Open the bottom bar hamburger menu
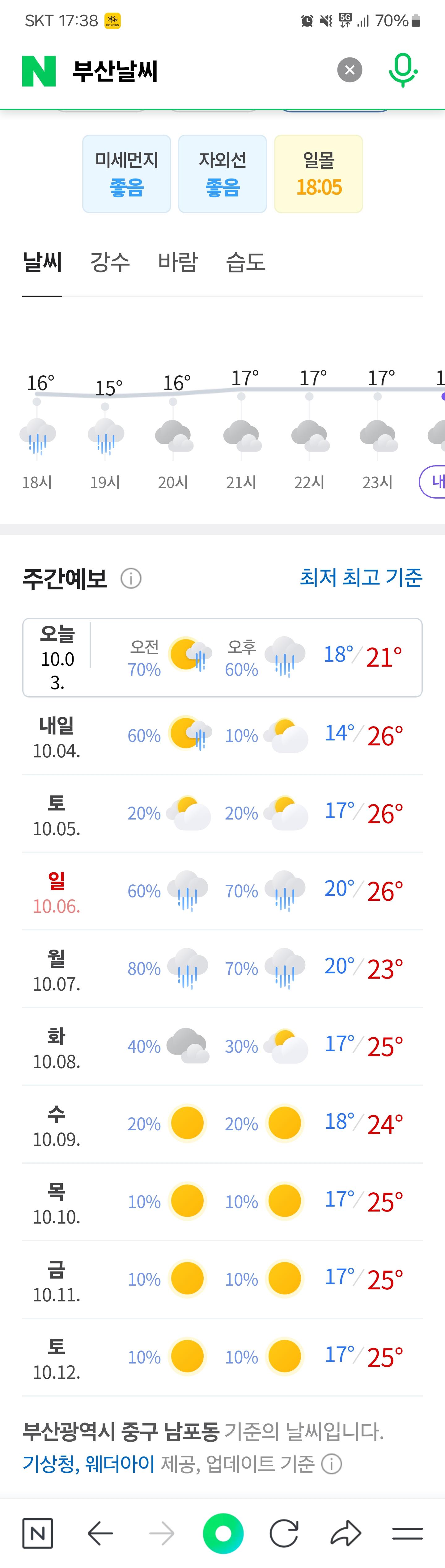The image size is (445, 1568). click(x=407, y=1533)
